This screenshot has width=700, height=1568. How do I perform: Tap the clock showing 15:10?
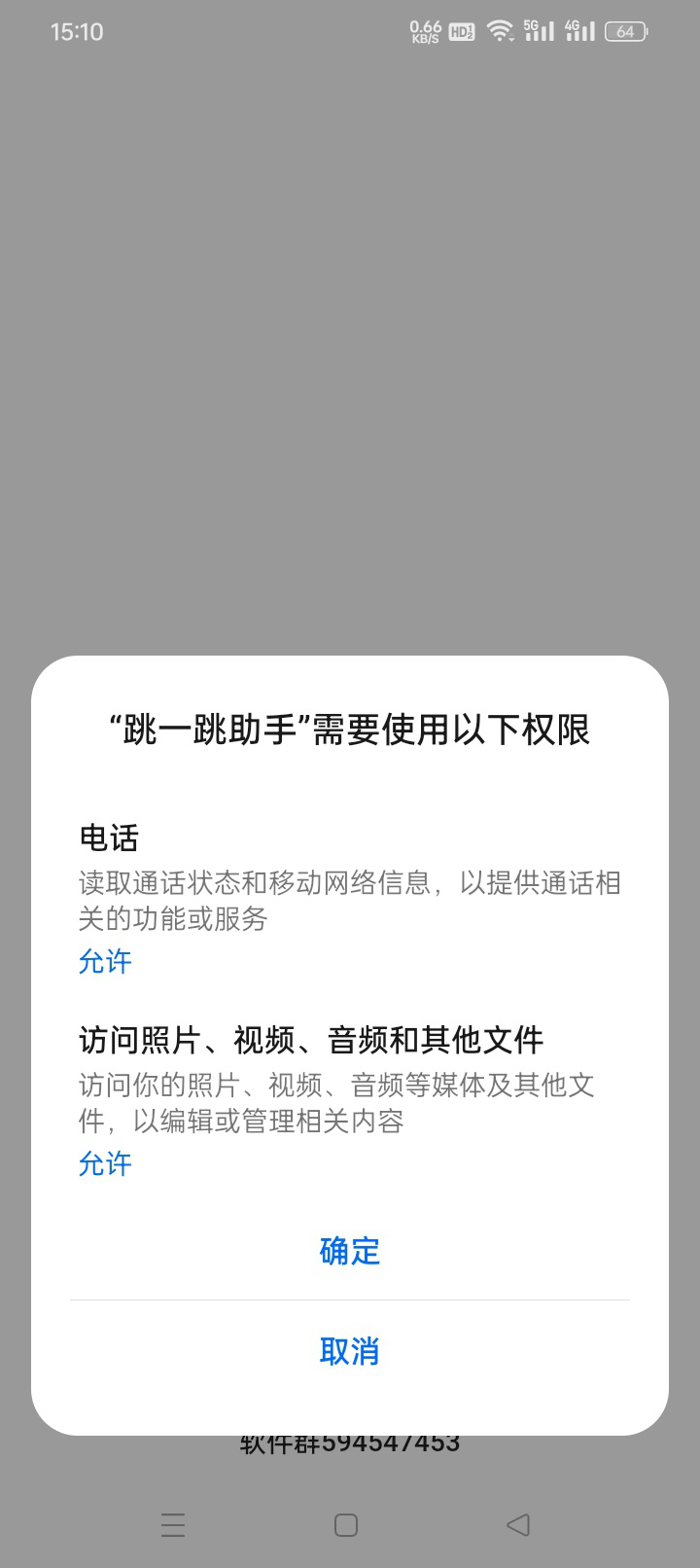click(80, 30)
